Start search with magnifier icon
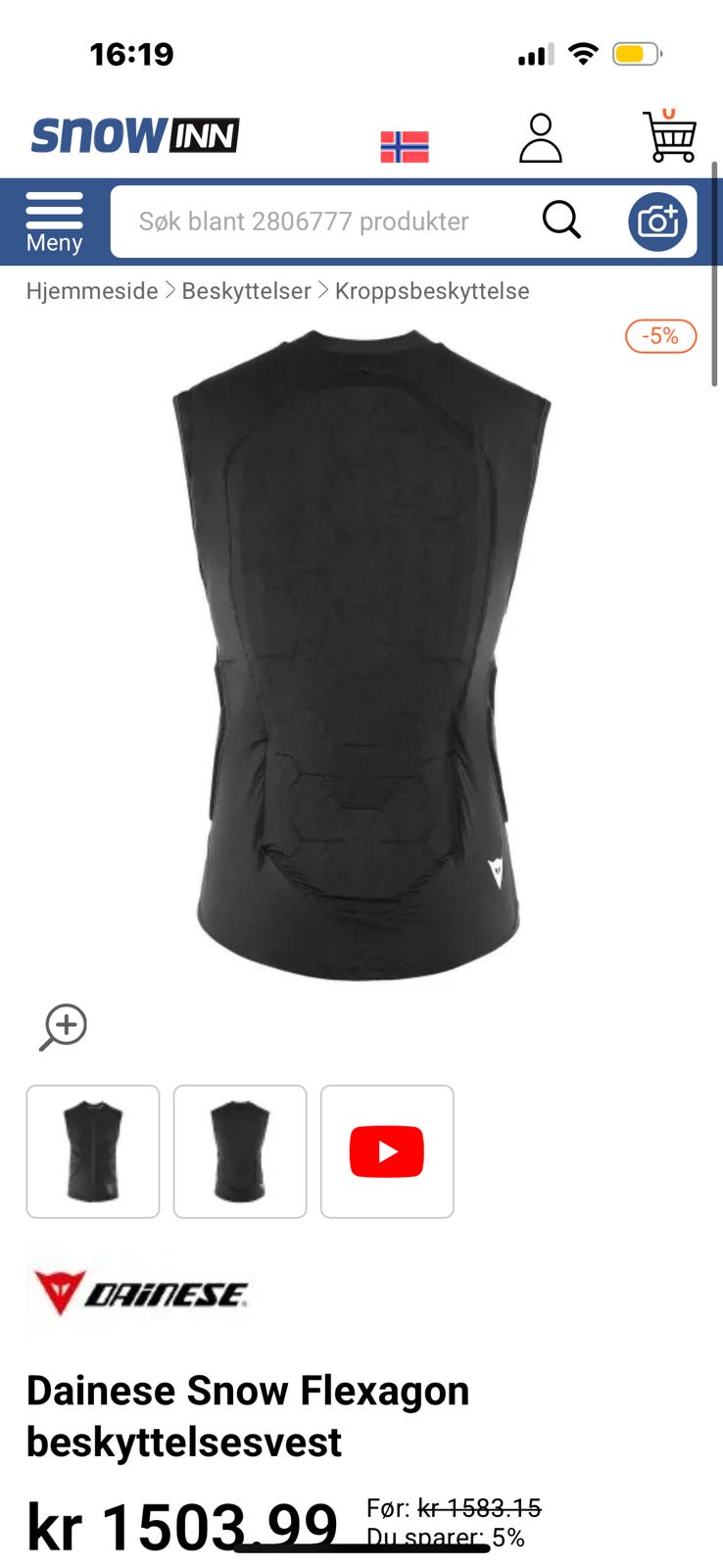This screenshot has height=1568, width=723. (x=561, y=220)
